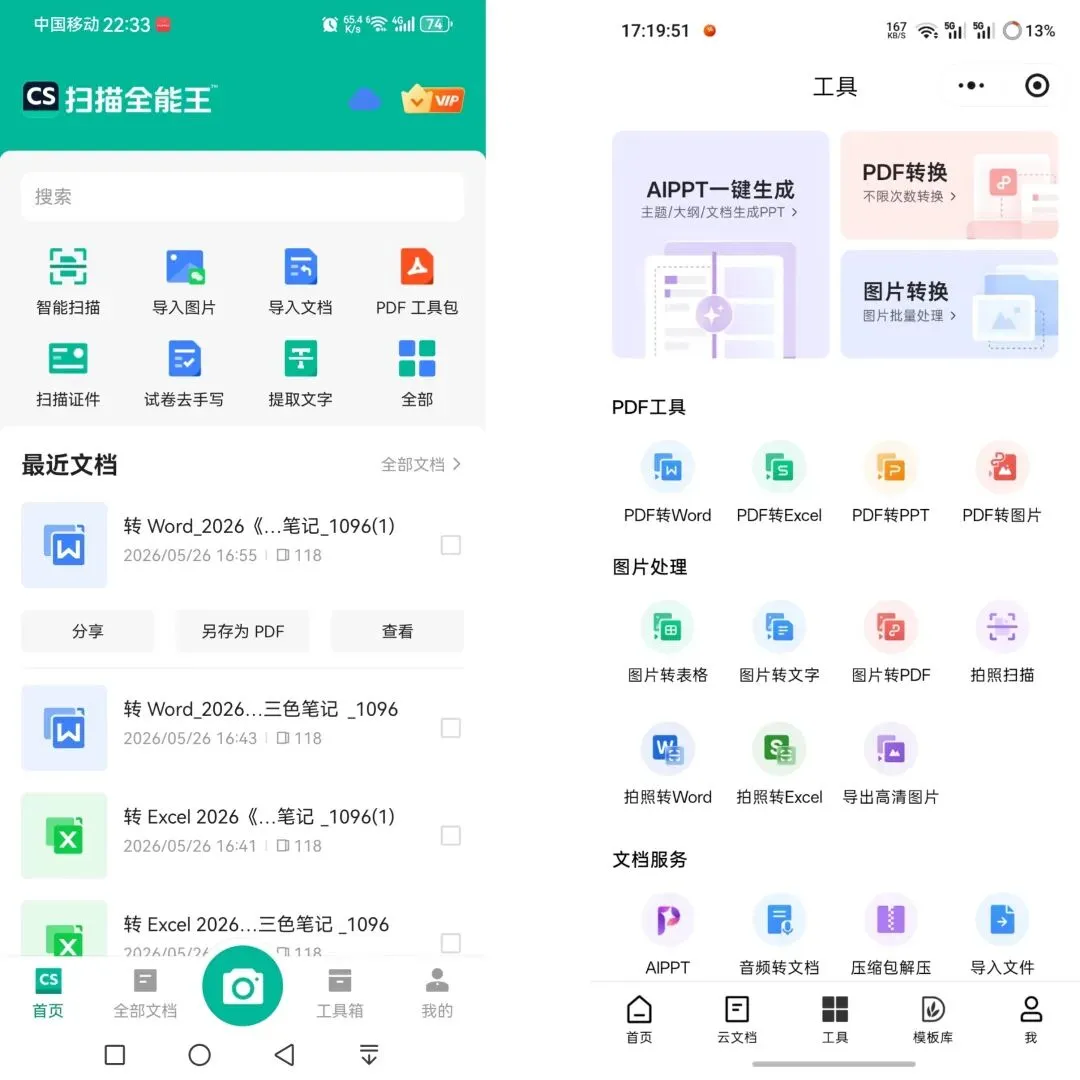This screenshot has width=1080, height=1080.
Task: Open the PDF转换 card
Action: pyautogui.click(x=948, y=185)
